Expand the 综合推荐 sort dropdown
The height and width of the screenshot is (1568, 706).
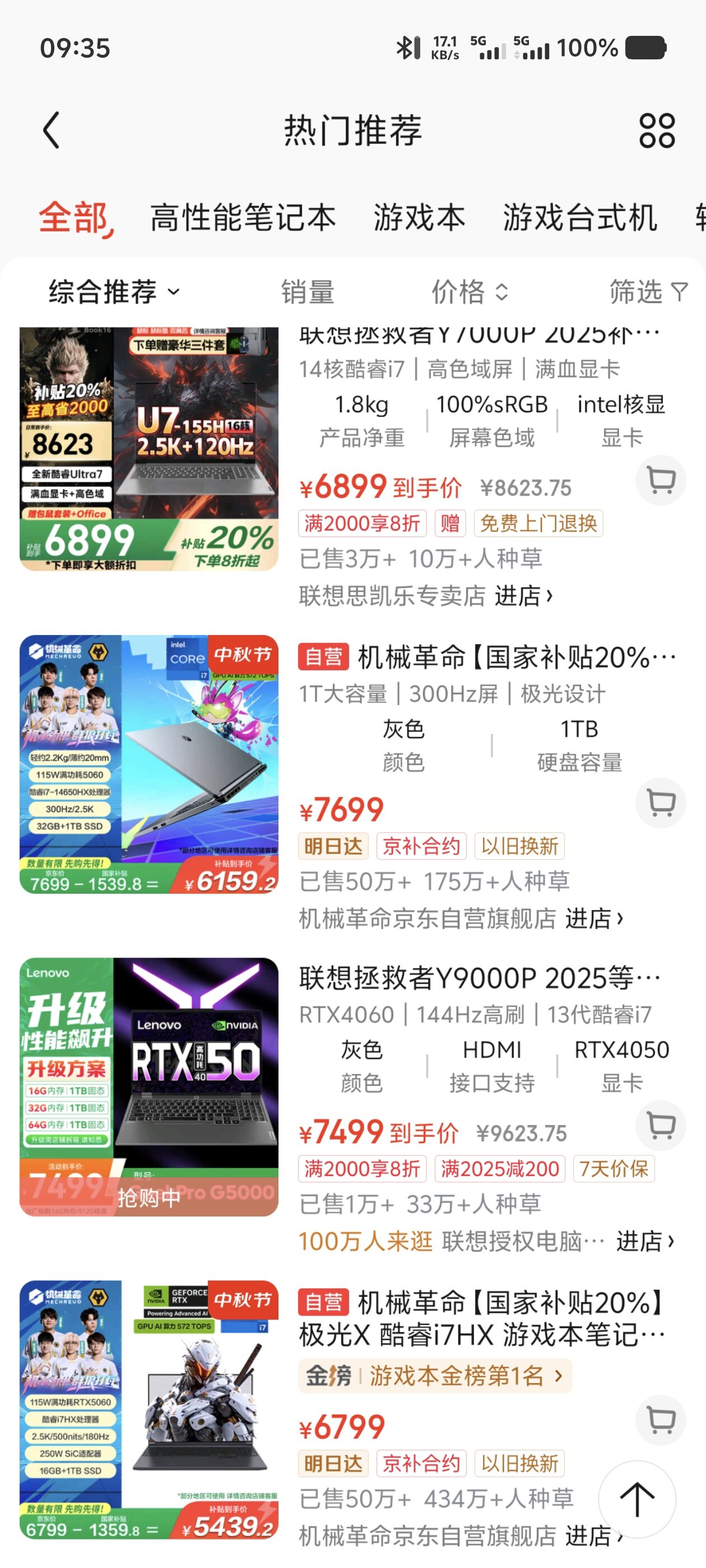[x=114, y=292]
